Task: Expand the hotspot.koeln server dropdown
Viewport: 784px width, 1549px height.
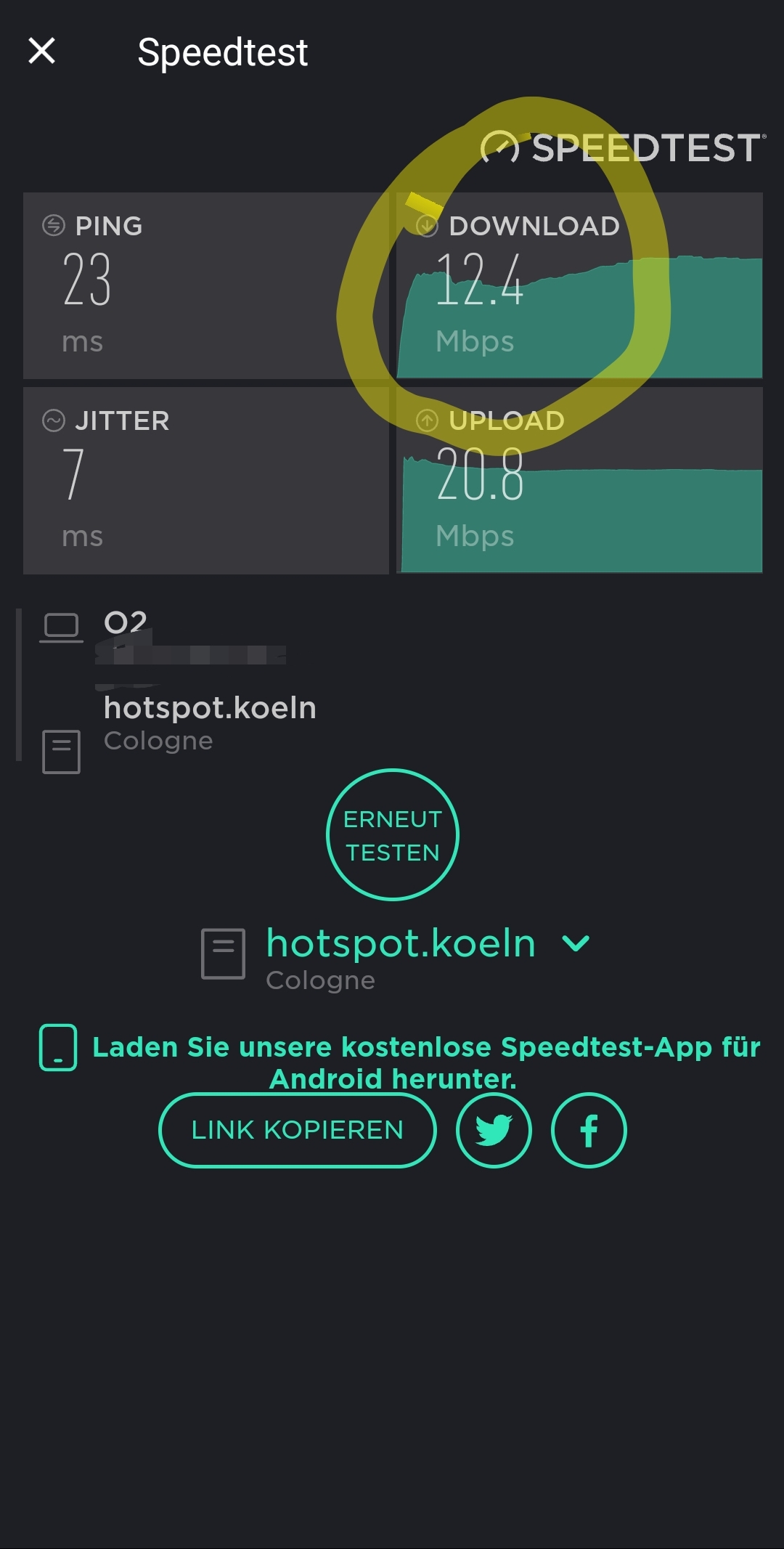Action: tap(576, 943)
